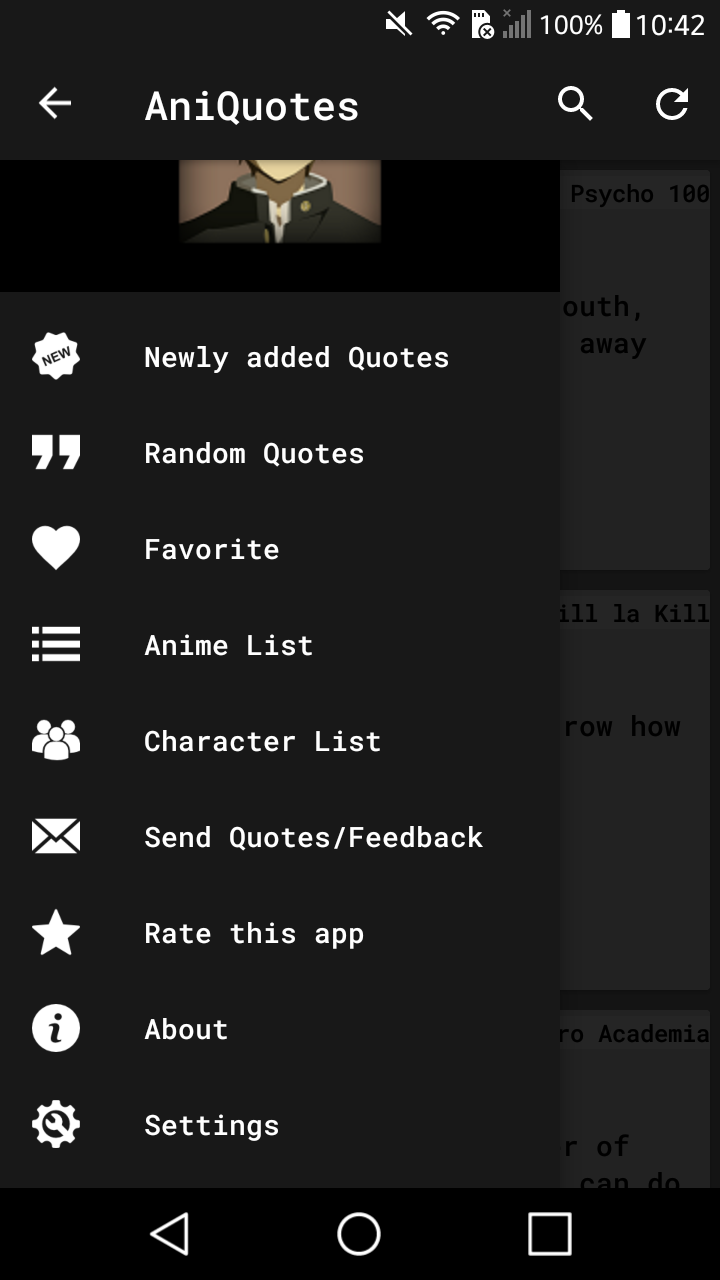
Task: Choose Rate this app
Action: [254, 933]
